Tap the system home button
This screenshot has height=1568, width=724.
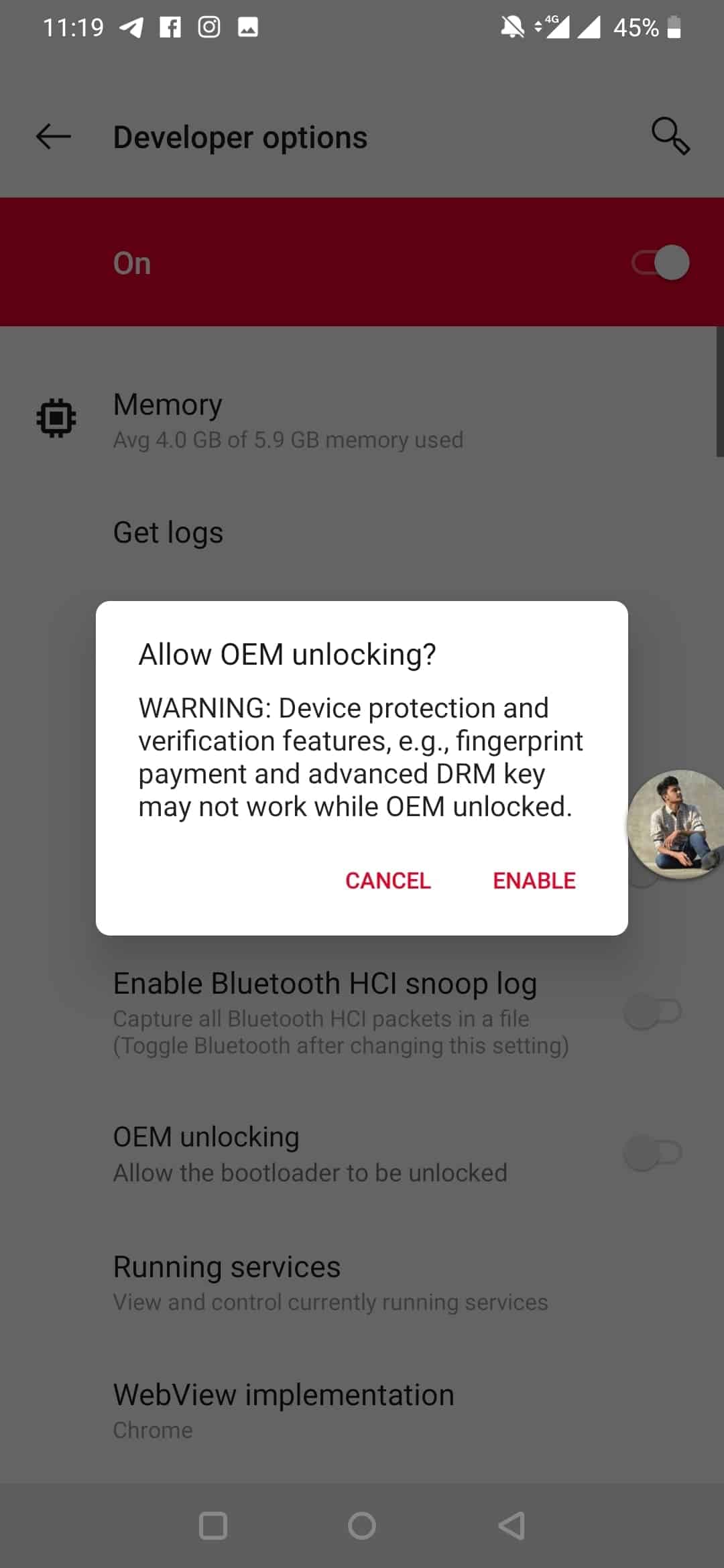click(362, 1526)
